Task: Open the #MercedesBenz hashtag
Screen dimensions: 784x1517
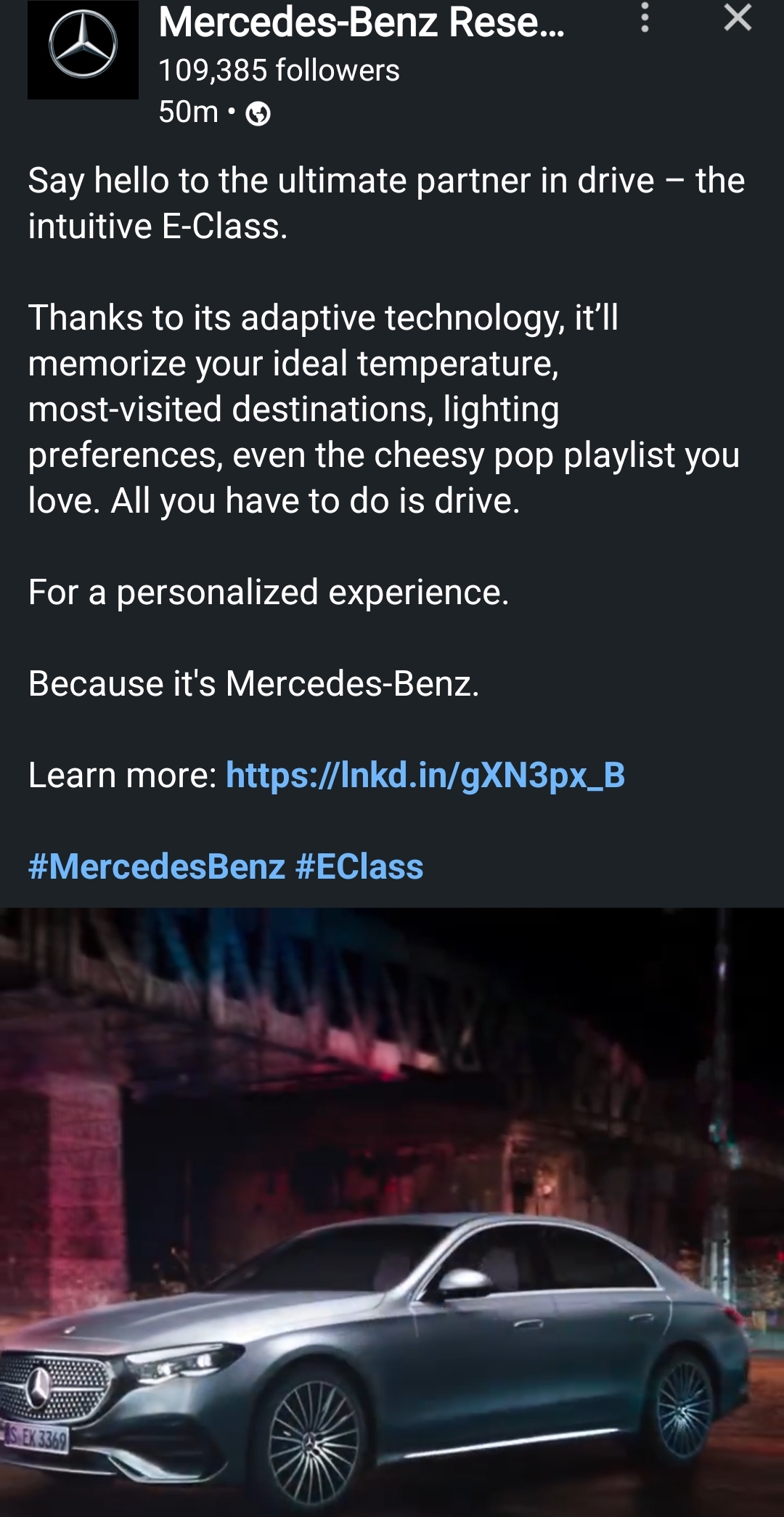Action: pos(156,867)
